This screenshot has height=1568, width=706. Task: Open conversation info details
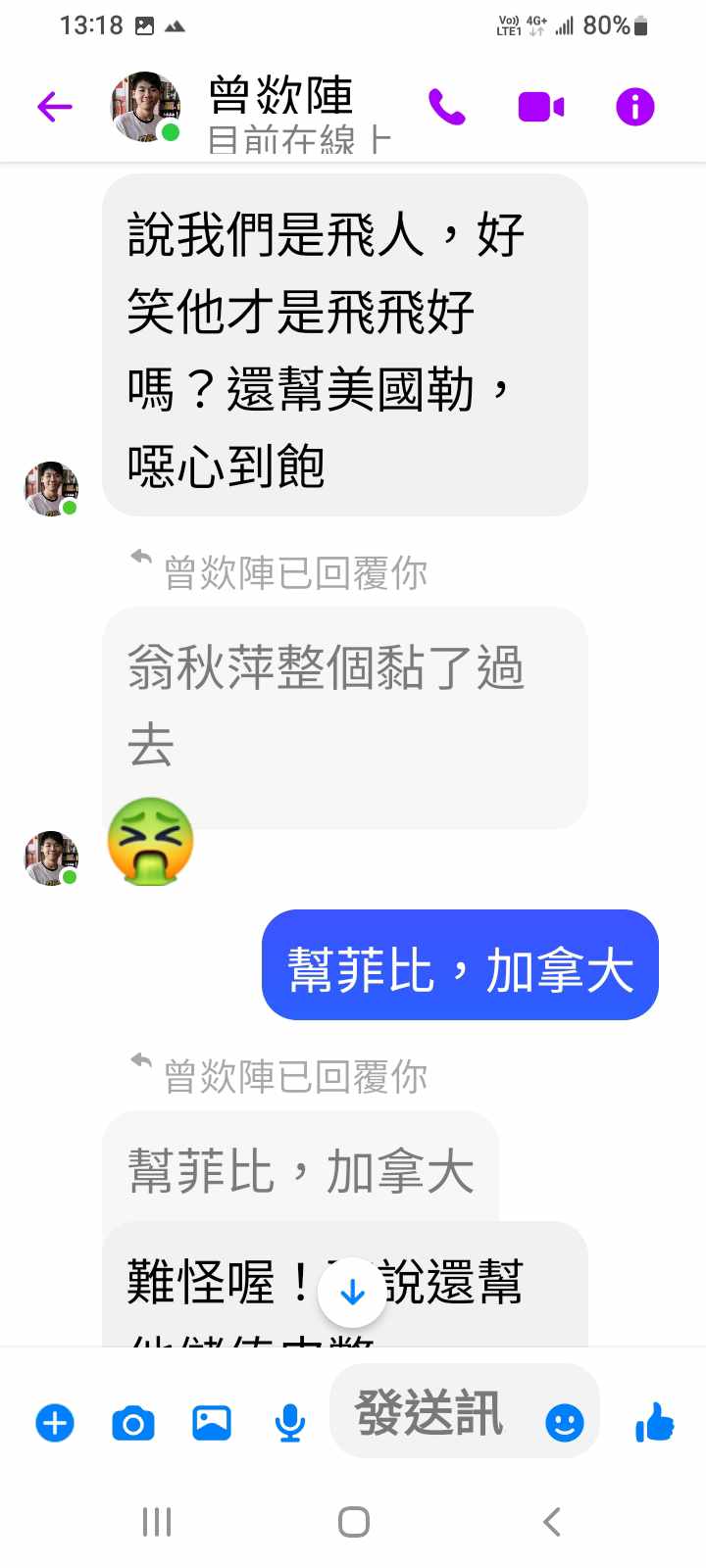point(634,106)
